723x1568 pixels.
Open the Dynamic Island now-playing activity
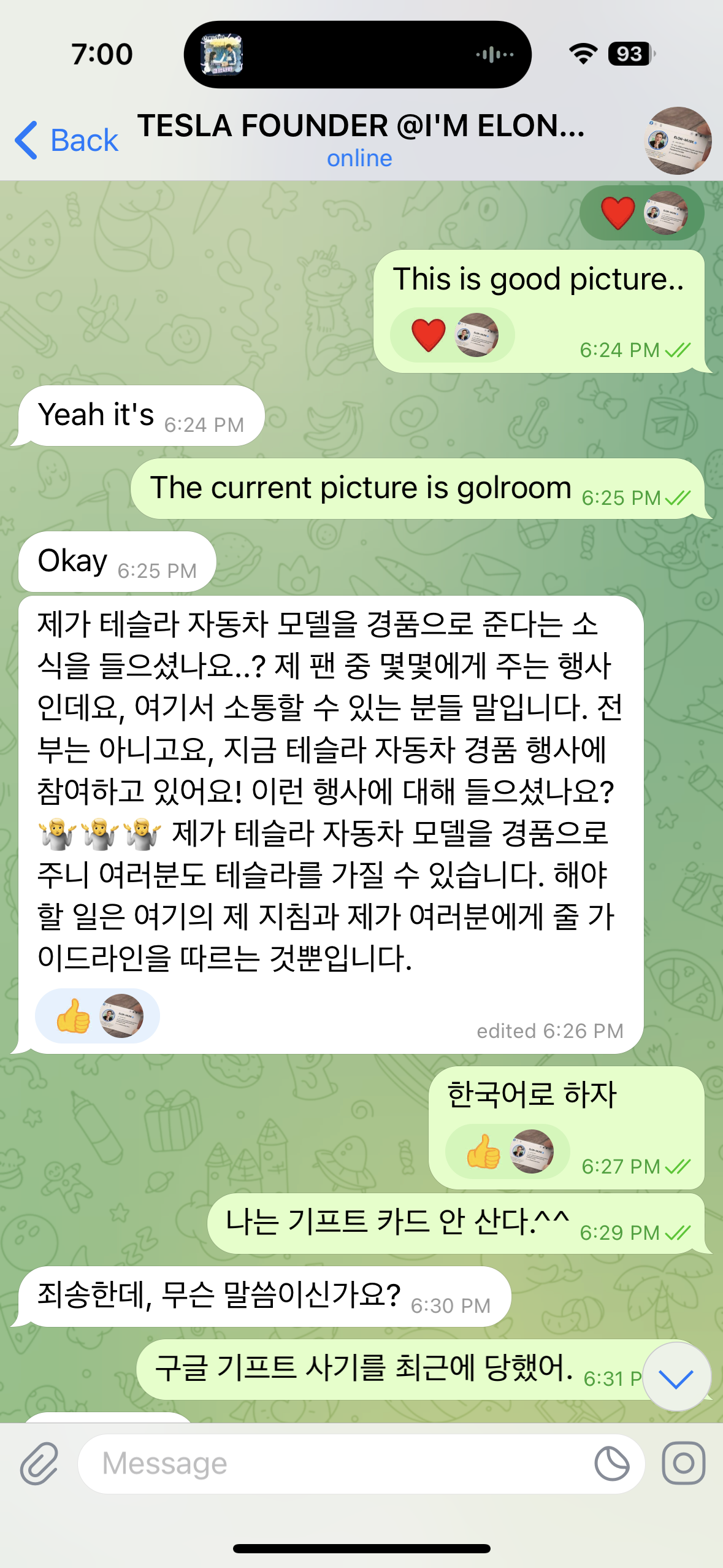tap(358, 55)
